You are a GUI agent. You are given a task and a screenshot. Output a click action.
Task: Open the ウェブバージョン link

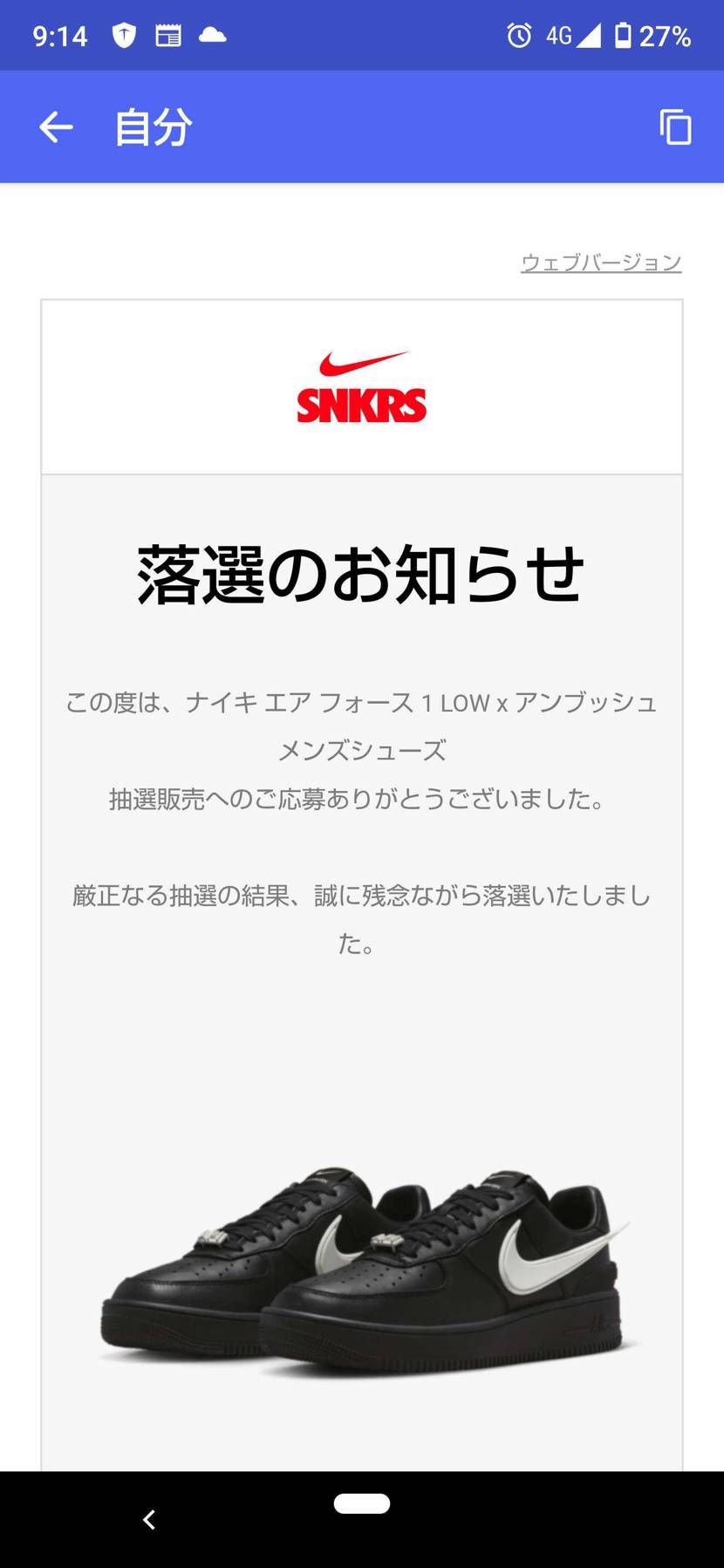(602, 260)
